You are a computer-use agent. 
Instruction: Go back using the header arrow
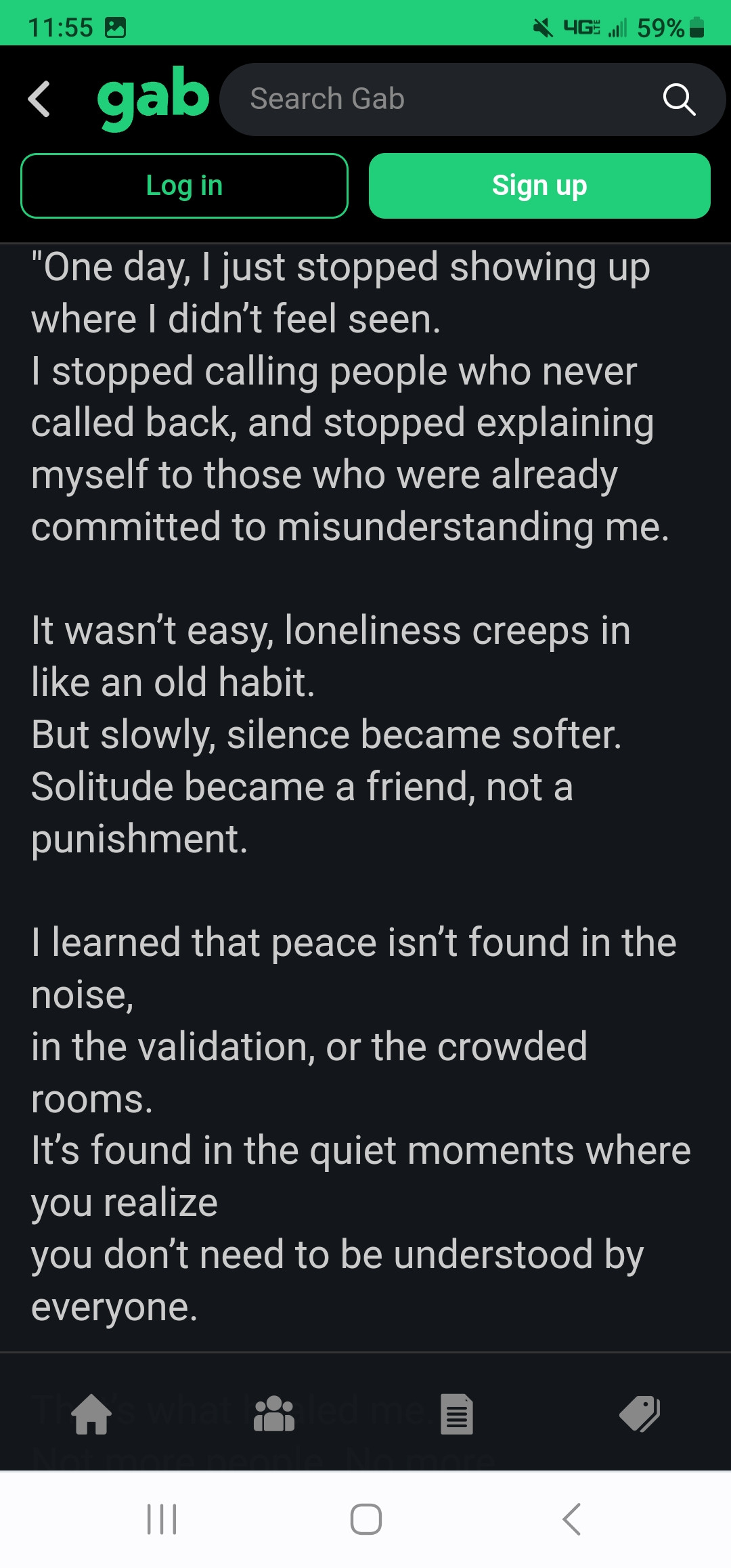[39, 99]
